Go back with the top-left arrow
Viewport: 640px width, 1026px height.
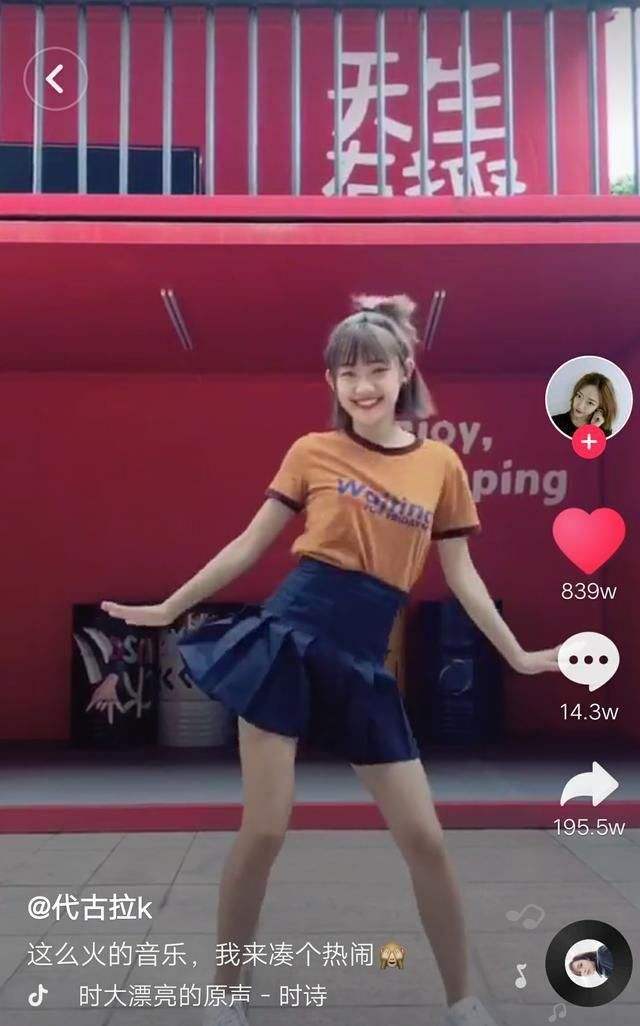click(x=55, y=79)
